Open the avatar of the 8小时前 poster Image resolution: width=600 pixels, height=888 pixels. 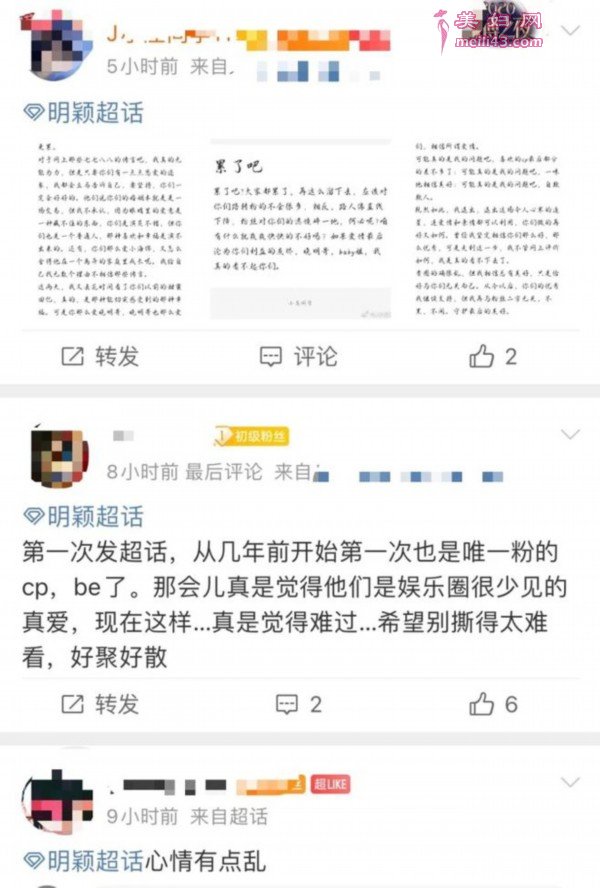(57, 457)
